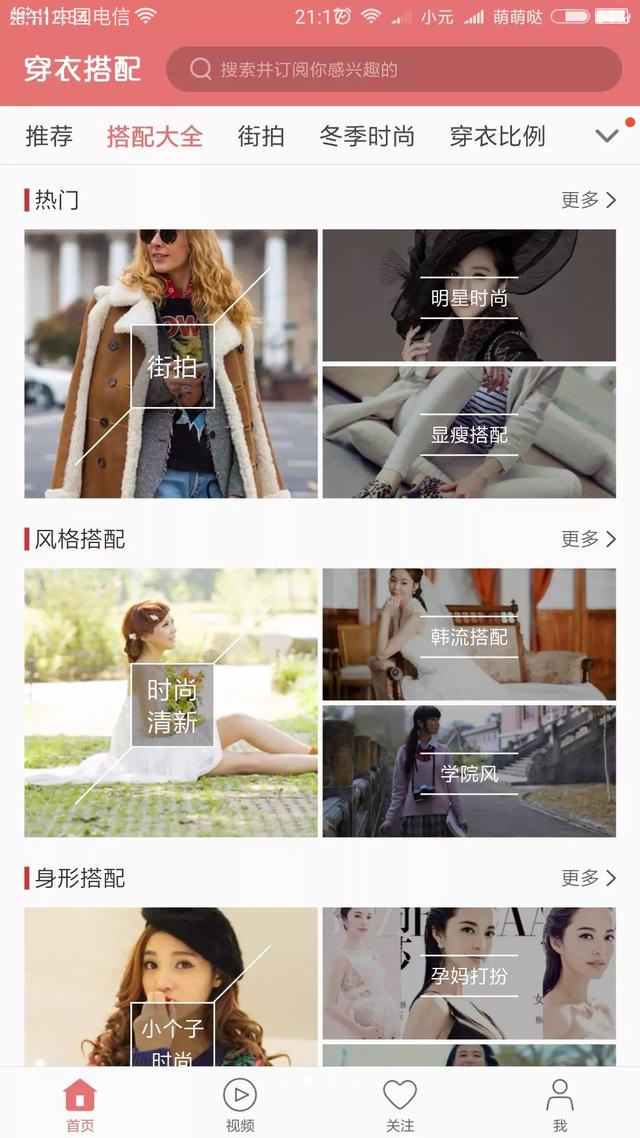The width and height of the screenshot is (640, 1138).
Task: Expand the category list chevron
Action: pyautogui.click(x=607, y=136)
